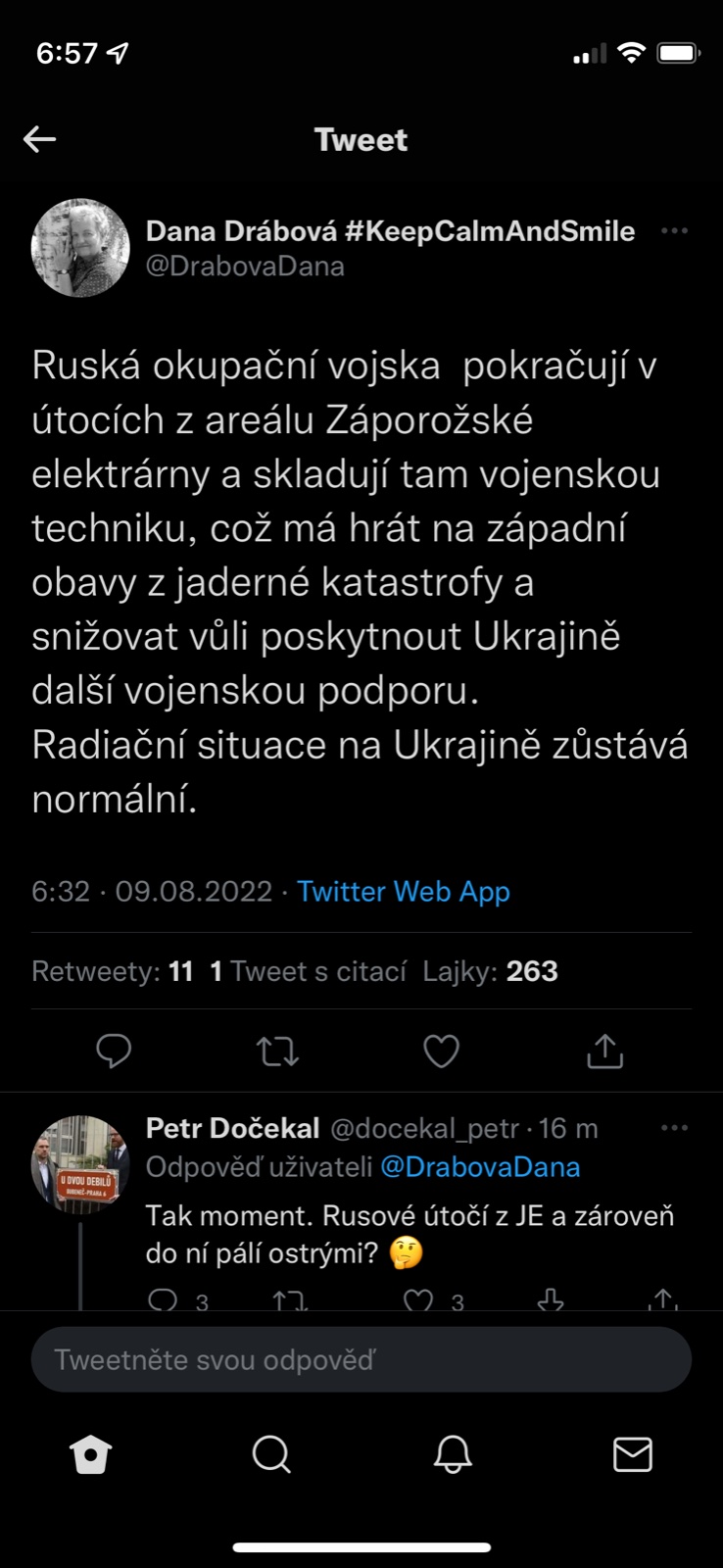Open the Twitter Web App link
723x1568 pixels.
[403, 892]
